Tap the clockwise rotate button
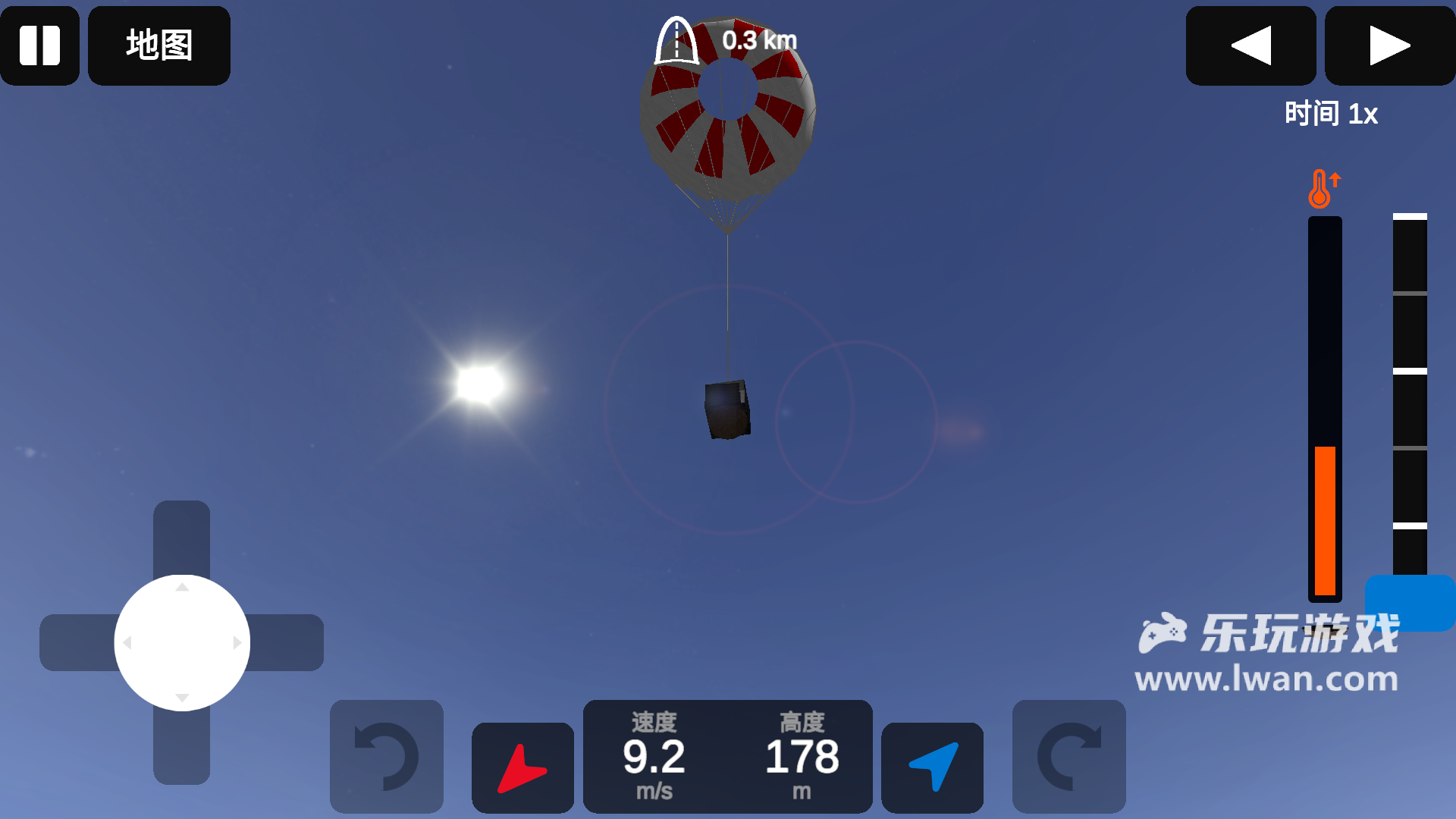 click(1068, 756)
